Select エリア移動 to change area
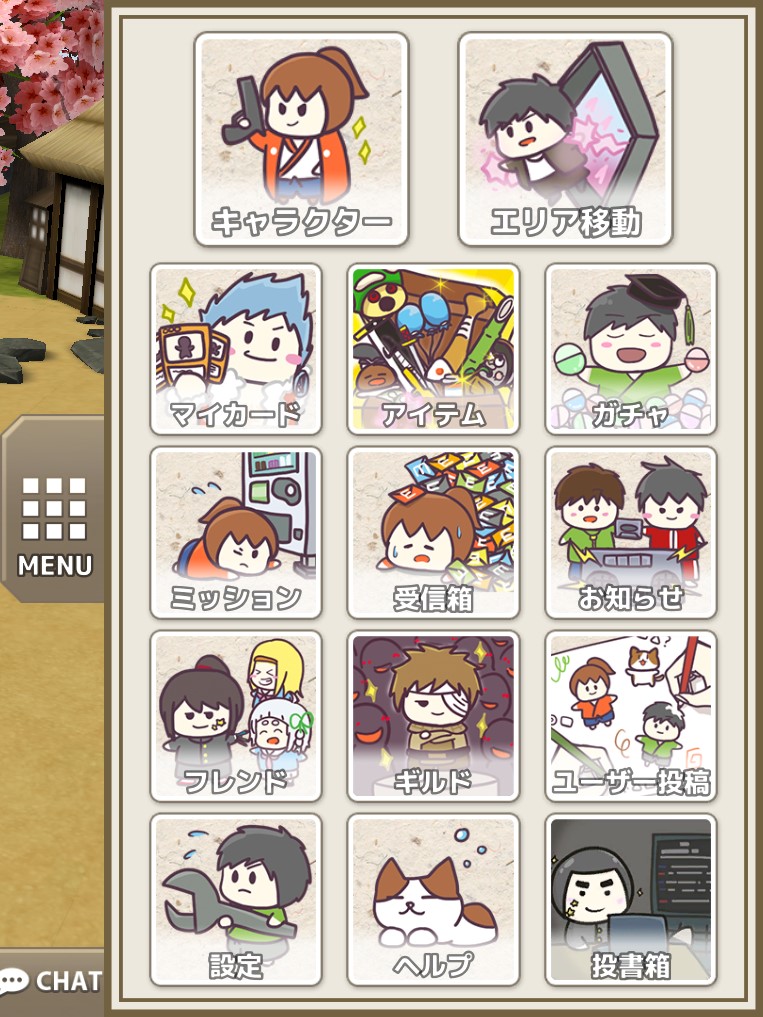Viewport: 763px width, 1017px height. pyautogui.click(x=565, y=139)
